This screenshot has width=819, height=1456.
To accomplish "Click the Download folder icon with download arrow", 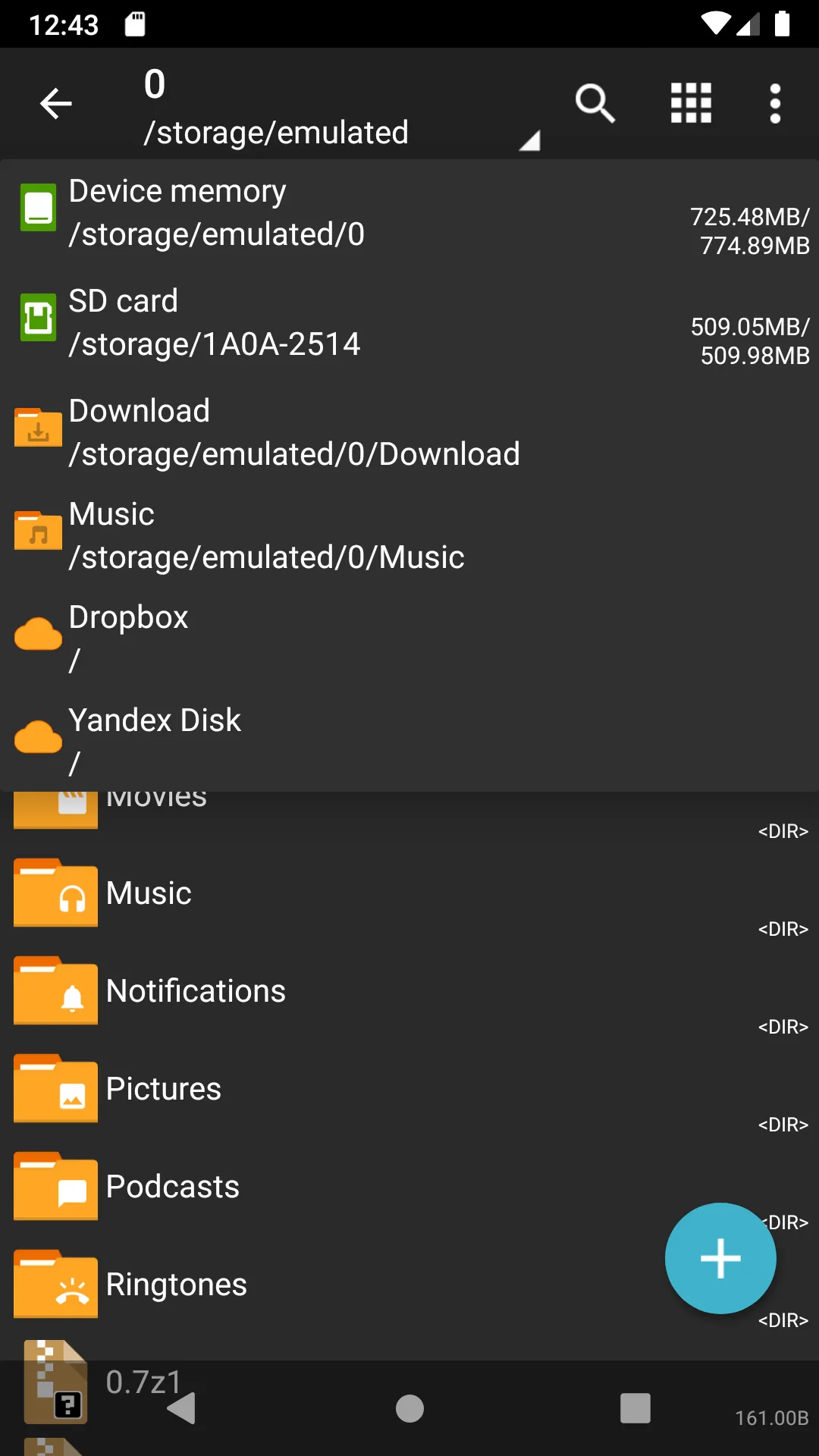I will click(x=38, y=428).
